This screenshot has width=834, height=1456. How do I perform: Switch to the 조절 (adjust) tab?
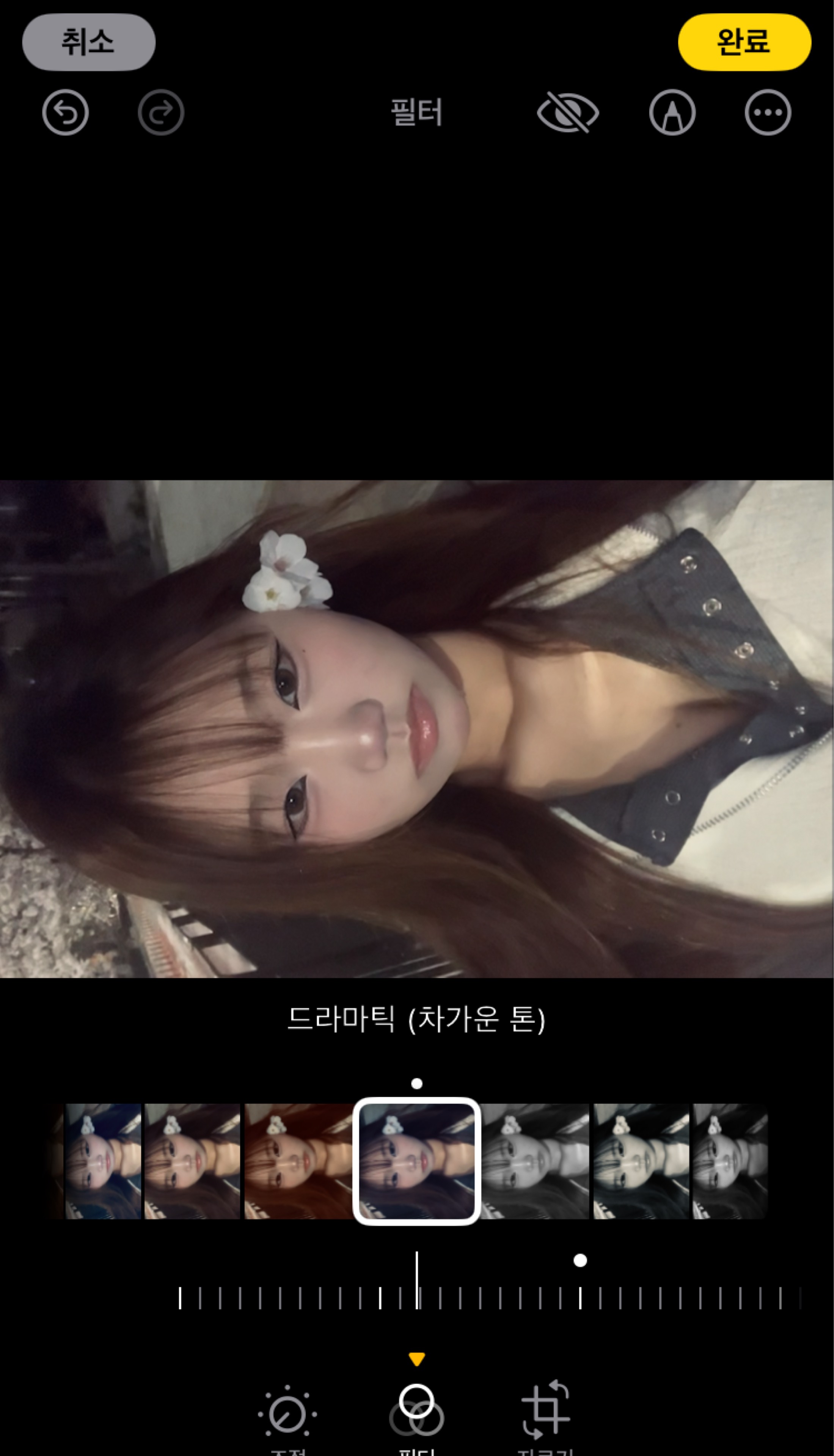pyautogui.click(x=287, y=1414)
